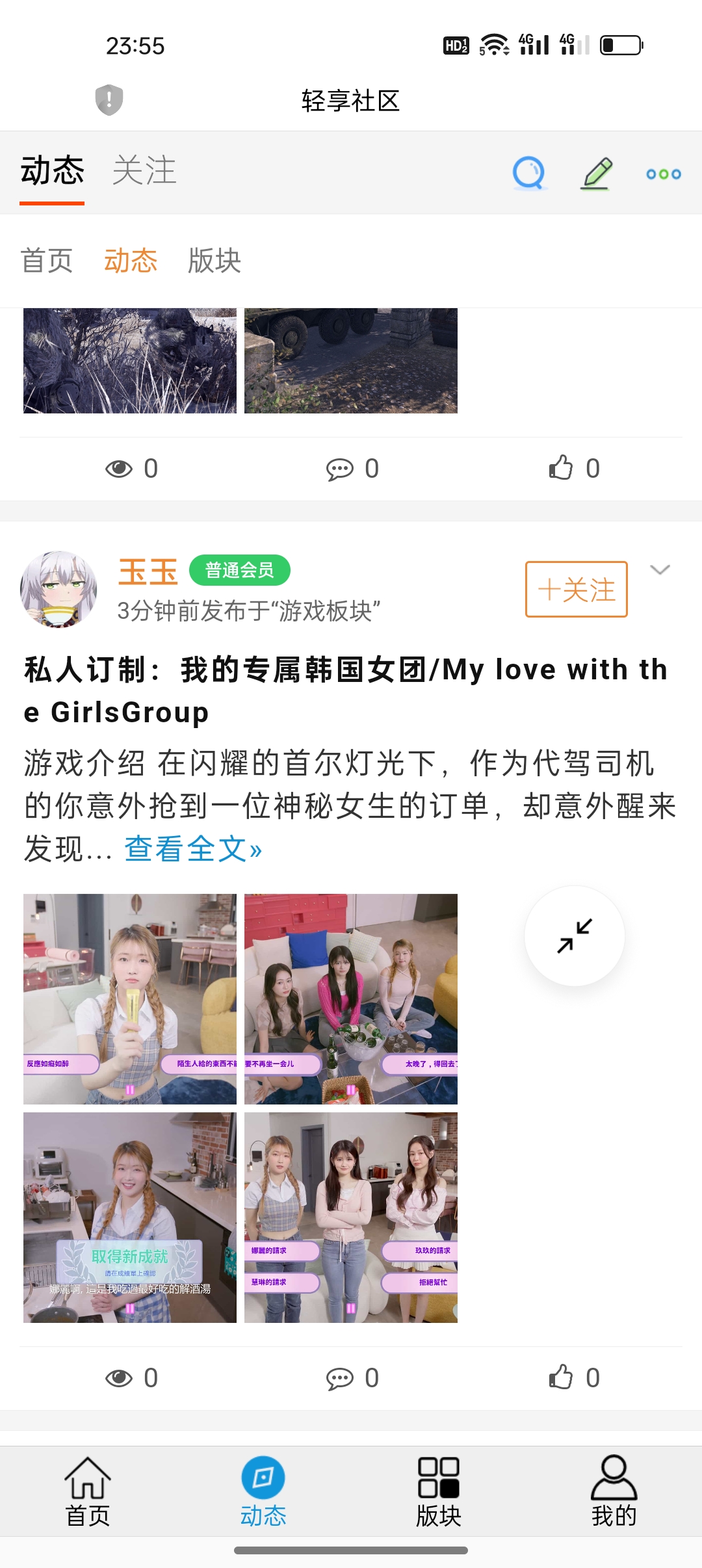Like 玉玉's girl group game post
Image resolution: width=702 pixels, height=1568 pixels.
(574, 1378)
